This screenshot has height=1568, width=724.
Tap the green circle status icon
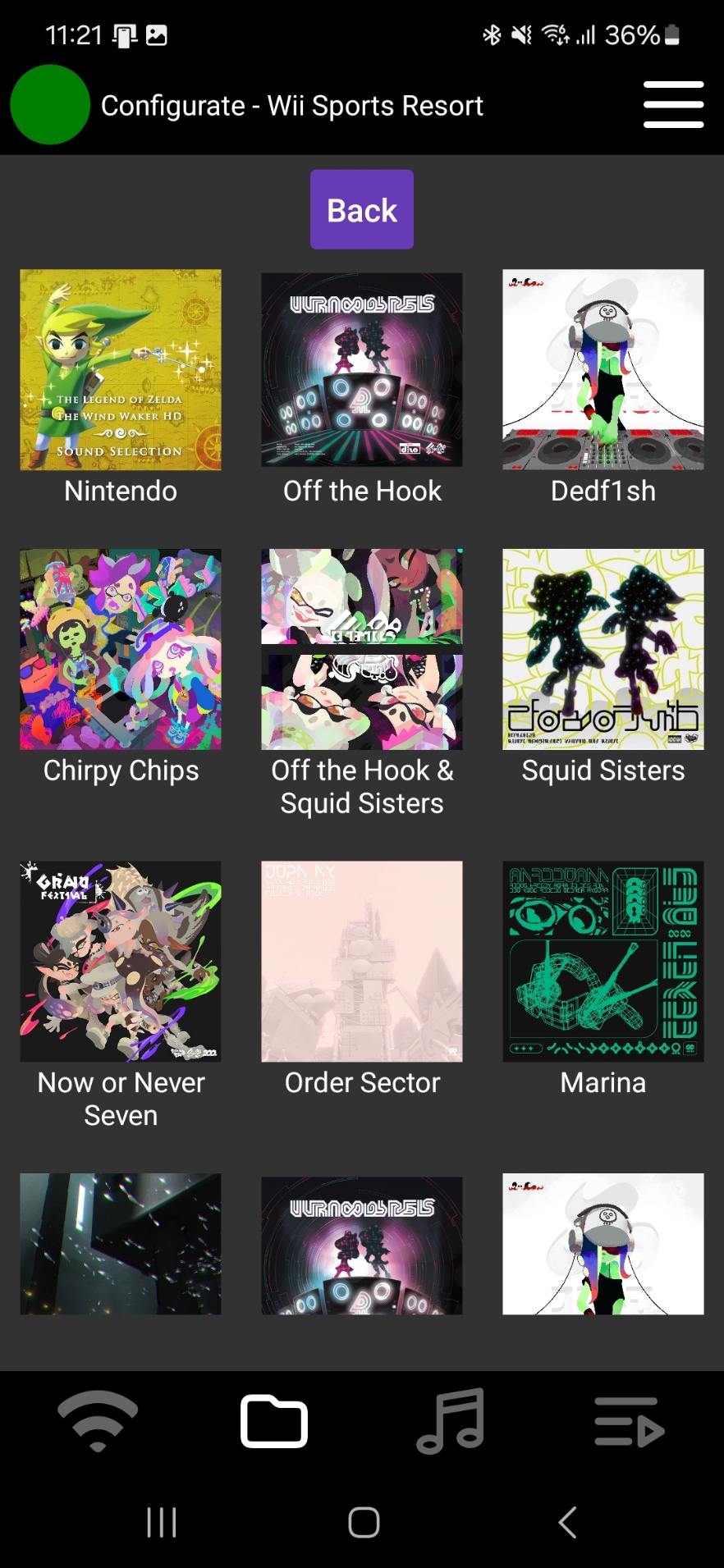point(50,105)
